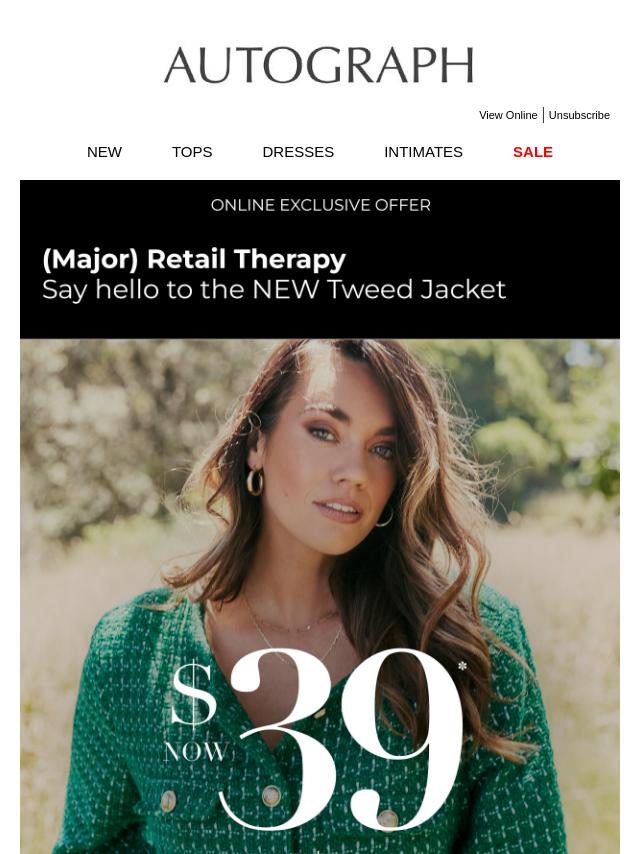Open the View Online link

[x=508, y=115]
